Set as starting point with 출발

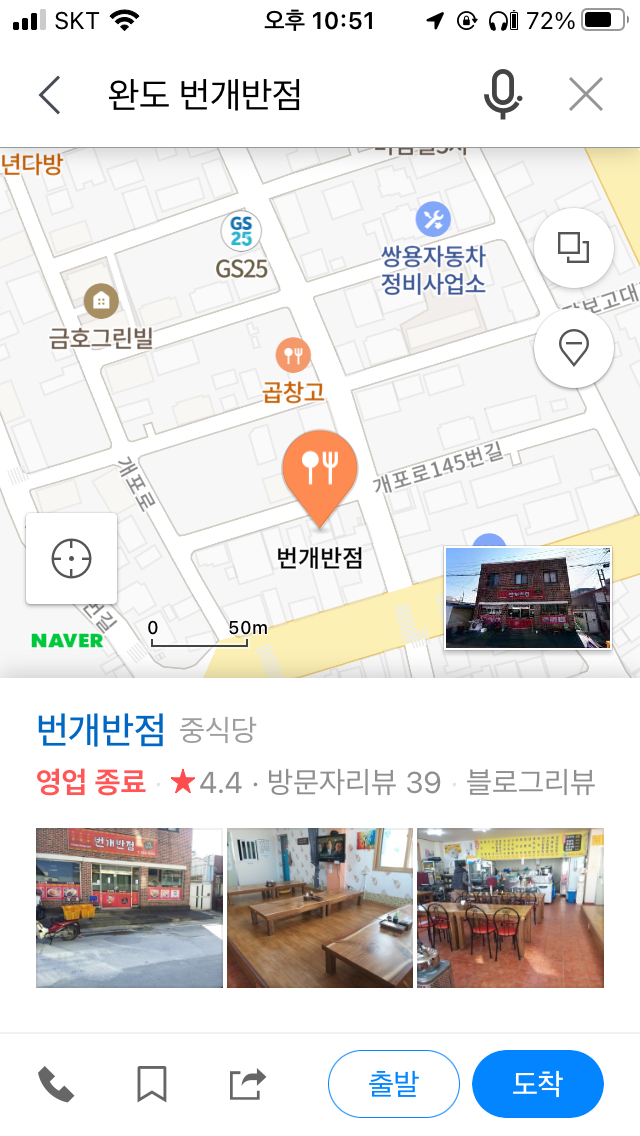point(393,1084)
